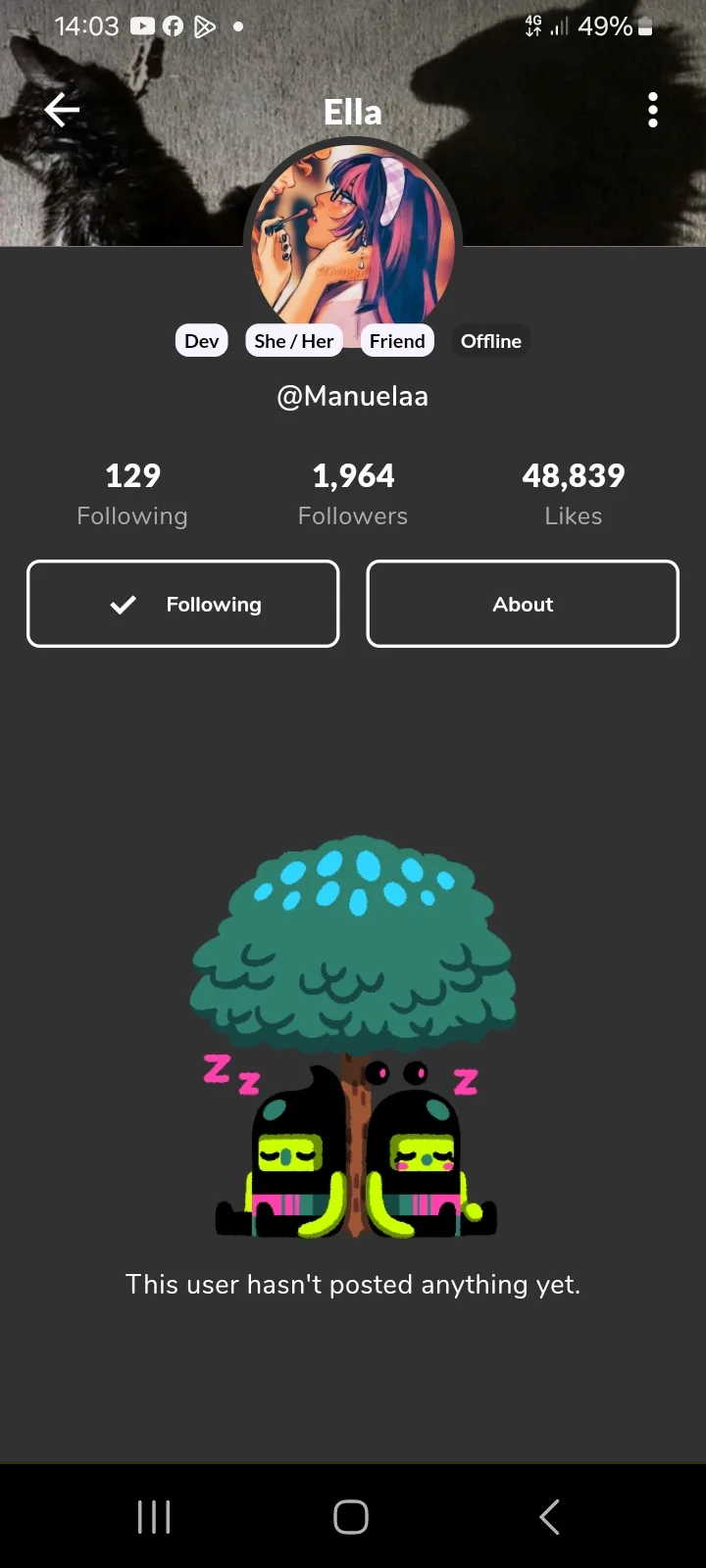Image resolution: width=706 pixels, height=1568 pixels.
Task: Open Ella's profile picture
Action: (x=353, y=243)
